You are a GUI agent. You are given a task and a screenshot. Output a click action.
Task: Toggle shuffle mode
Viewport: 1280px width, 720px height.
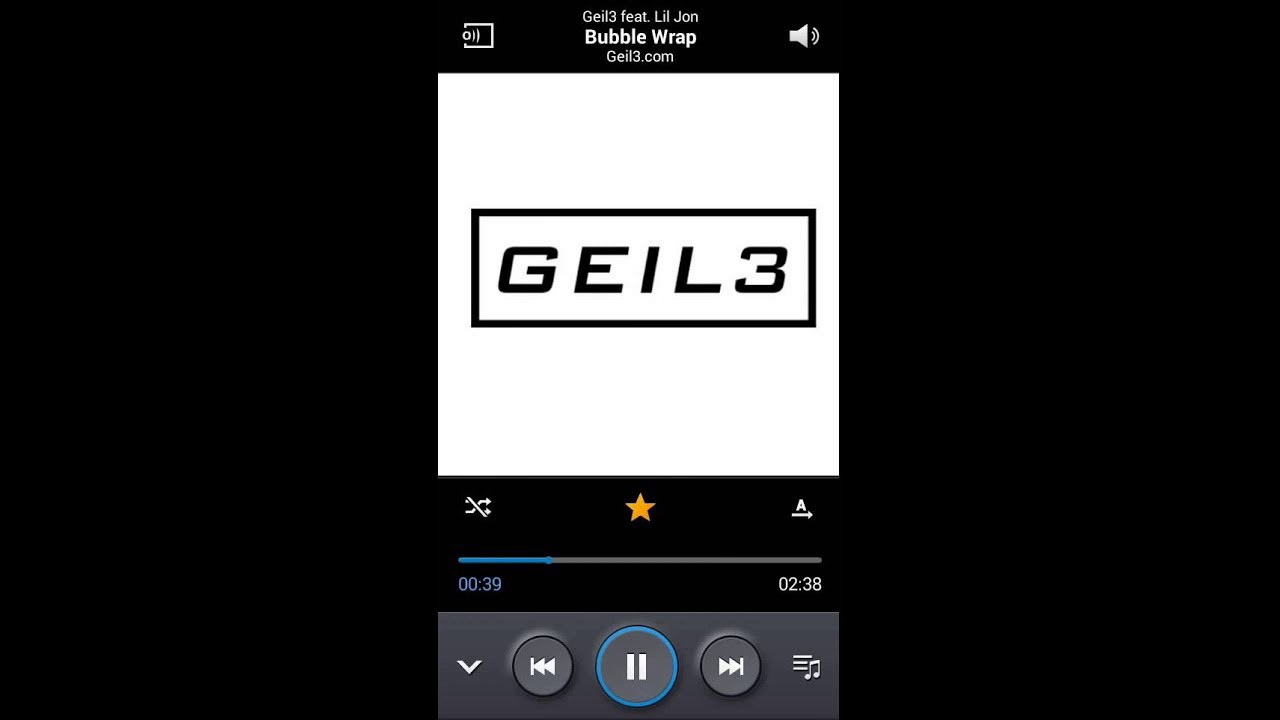click(478, 507)
